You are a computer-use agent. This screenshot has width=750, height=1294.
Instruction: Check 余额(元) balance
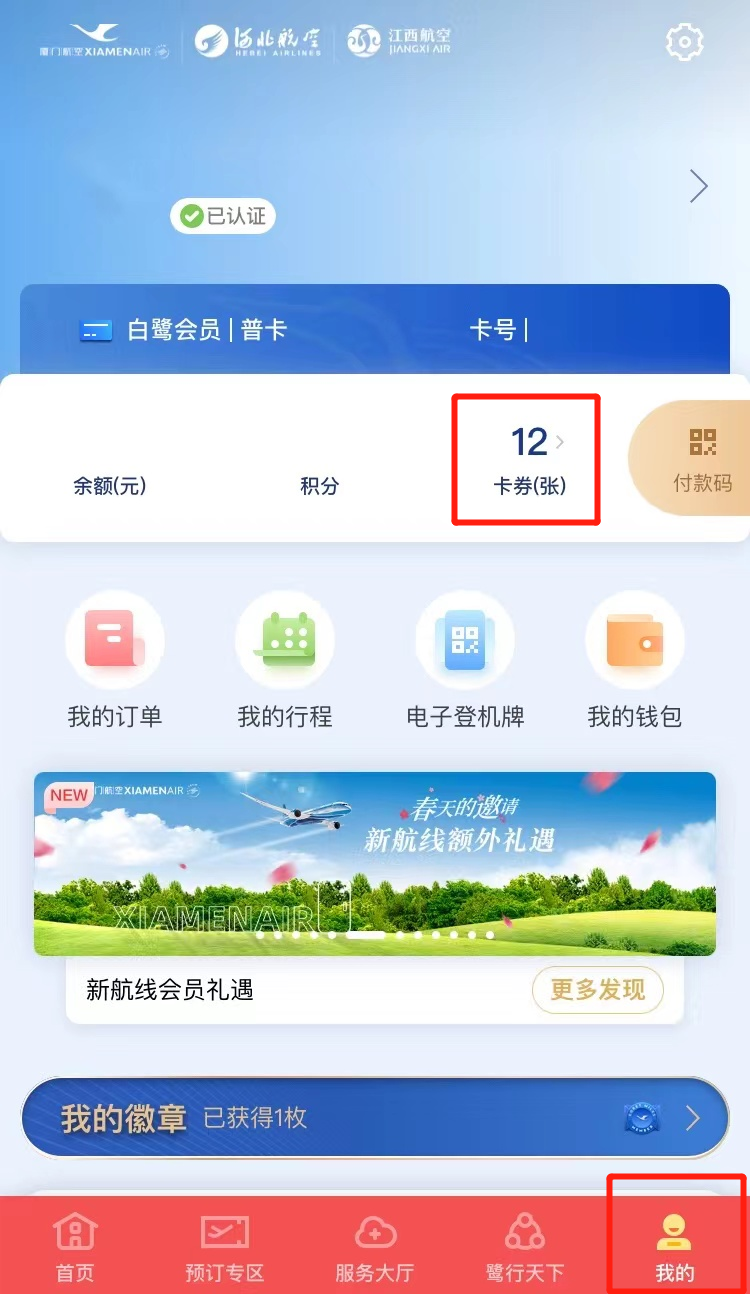110,485
